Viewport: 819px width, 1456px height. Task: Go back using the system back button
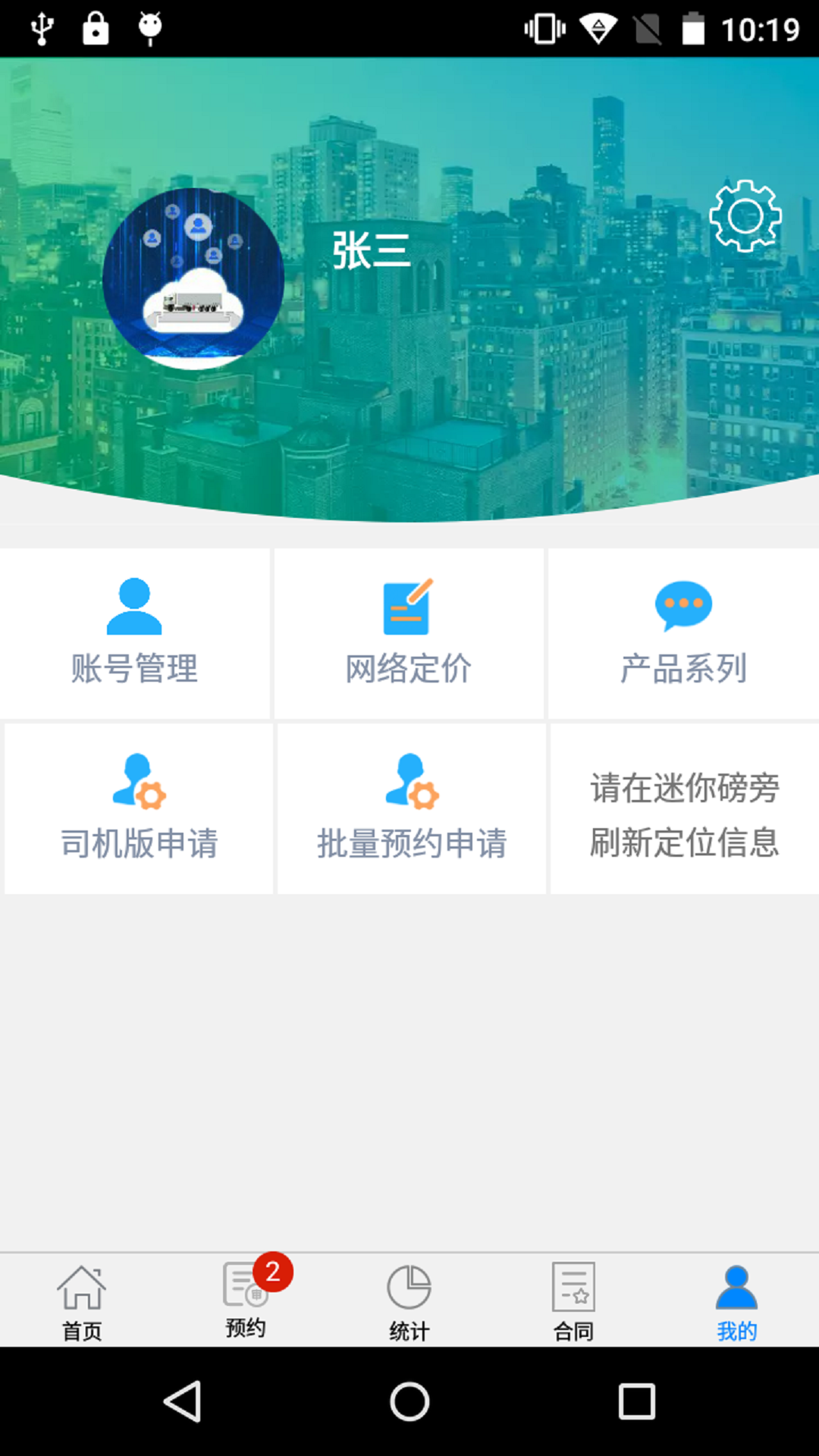pyautogui.click(x=183, y=1401)
